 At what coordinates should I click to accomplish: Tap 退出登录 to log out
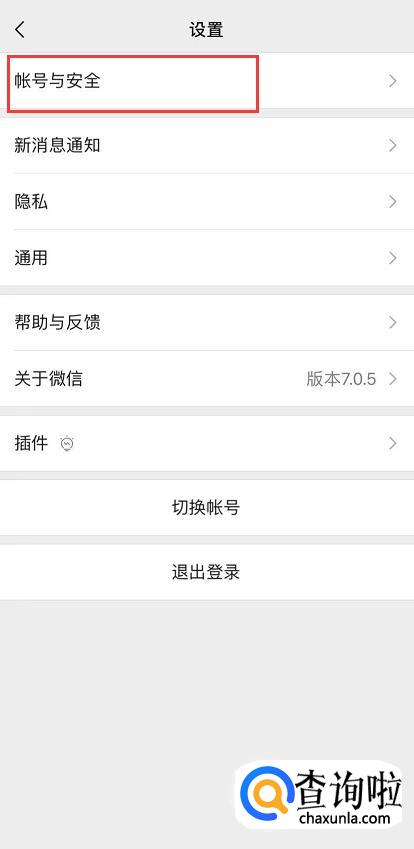pos(207,572)
